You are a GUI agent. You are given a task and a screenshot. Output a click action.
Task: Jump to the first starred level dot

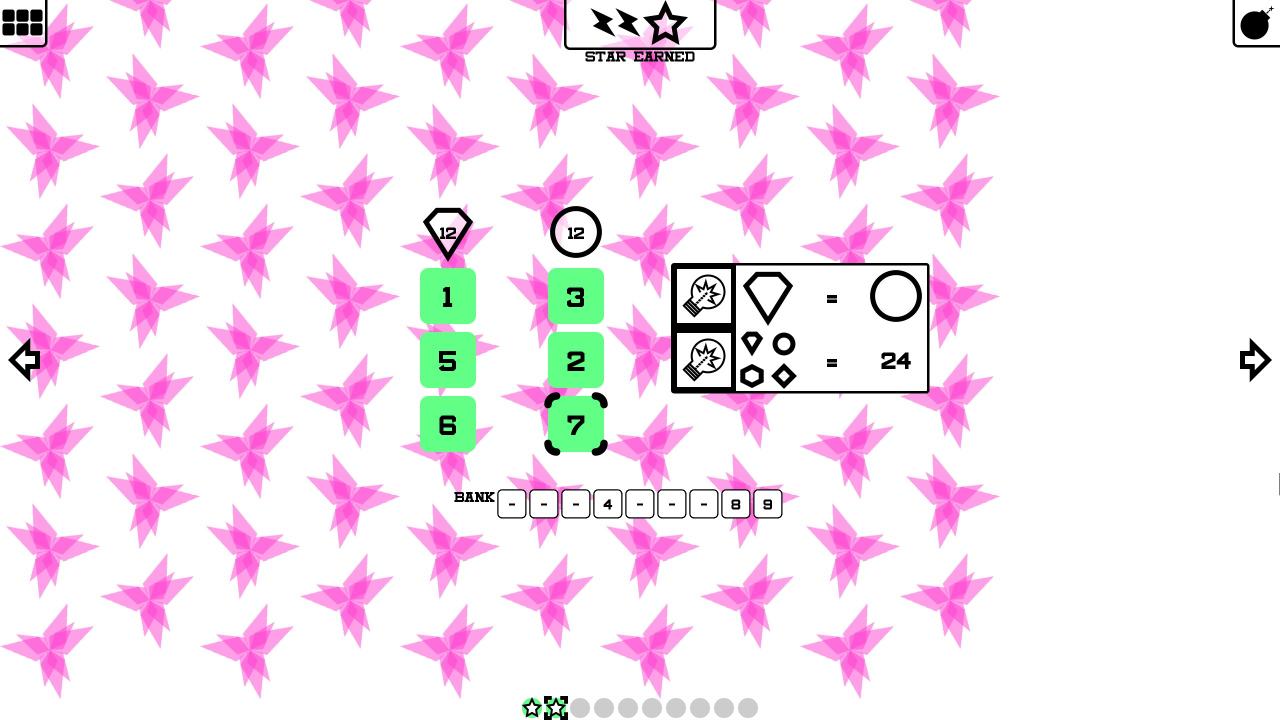(532, 708)
